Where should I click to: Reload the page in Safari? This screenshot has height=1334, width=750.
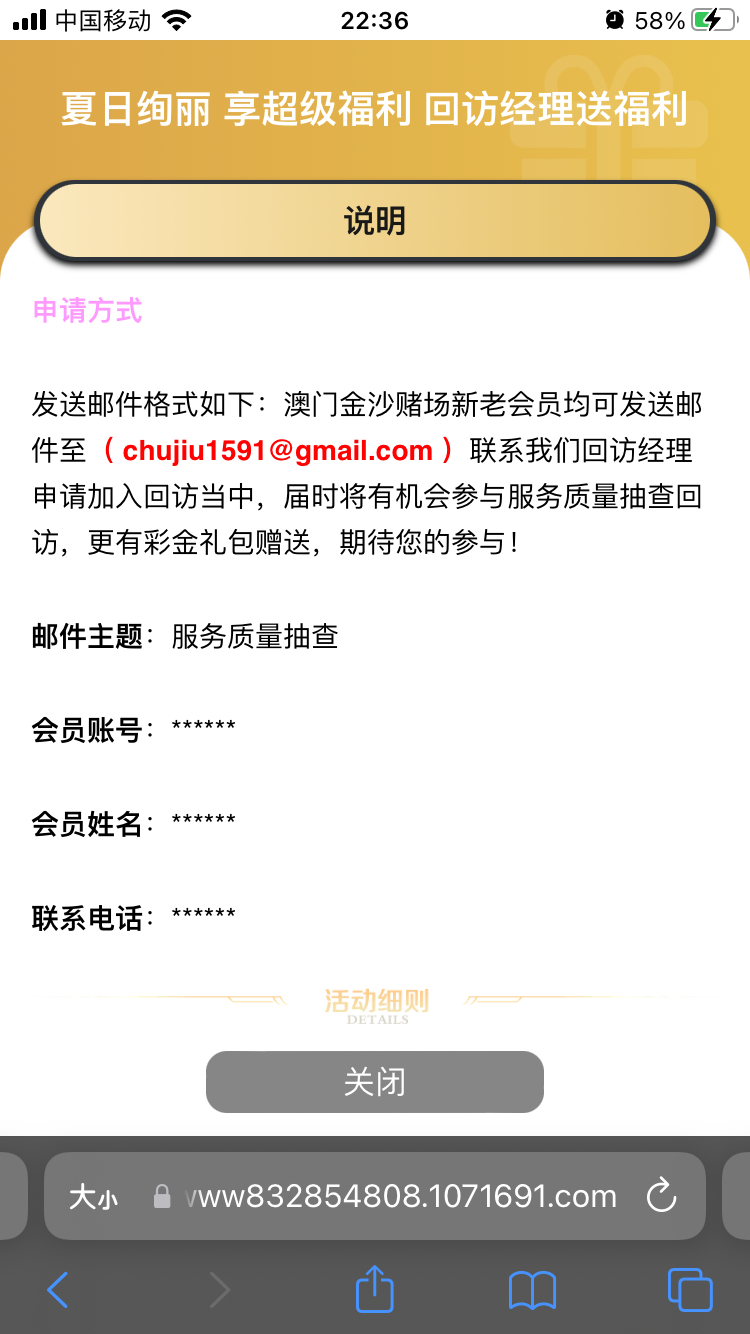(662, 1196)
